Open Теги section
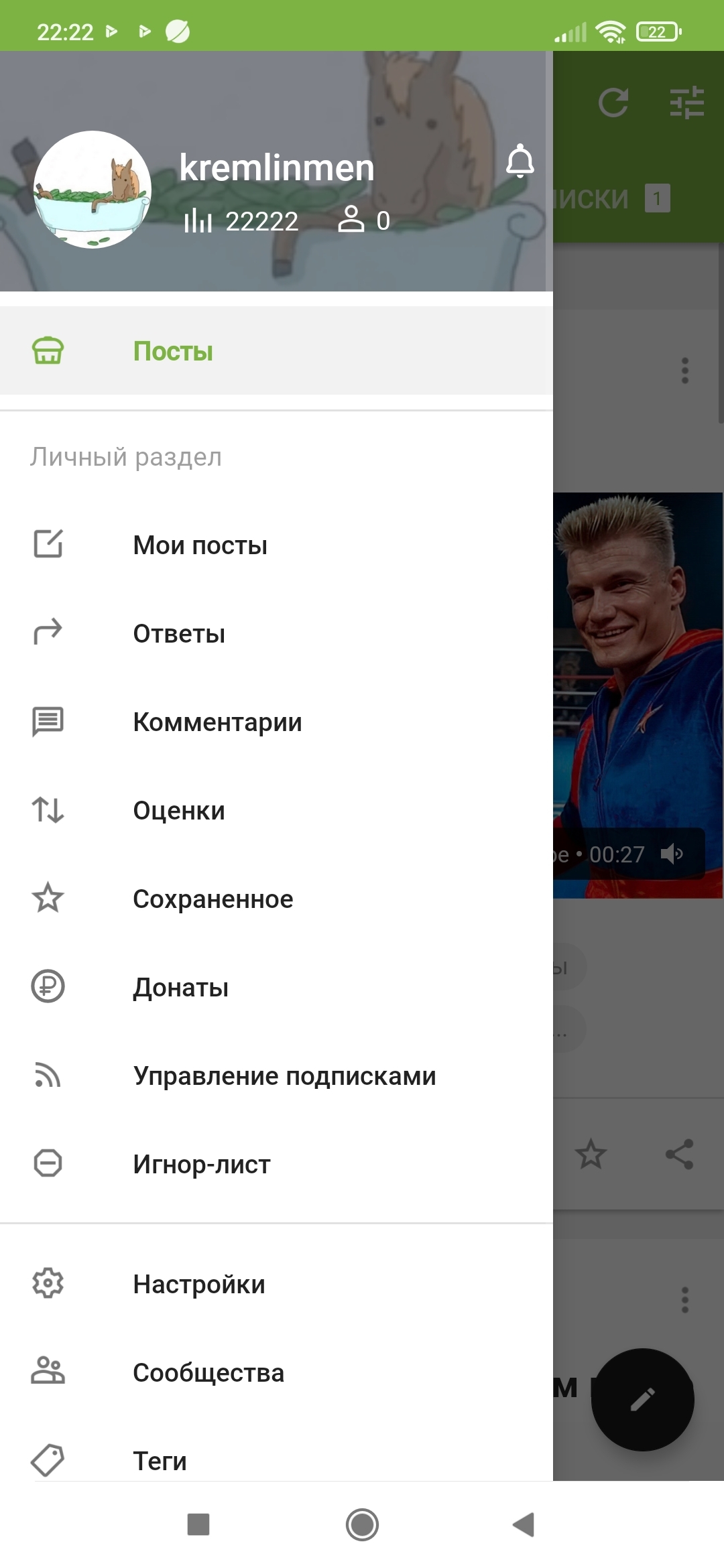 point(160,1461)
